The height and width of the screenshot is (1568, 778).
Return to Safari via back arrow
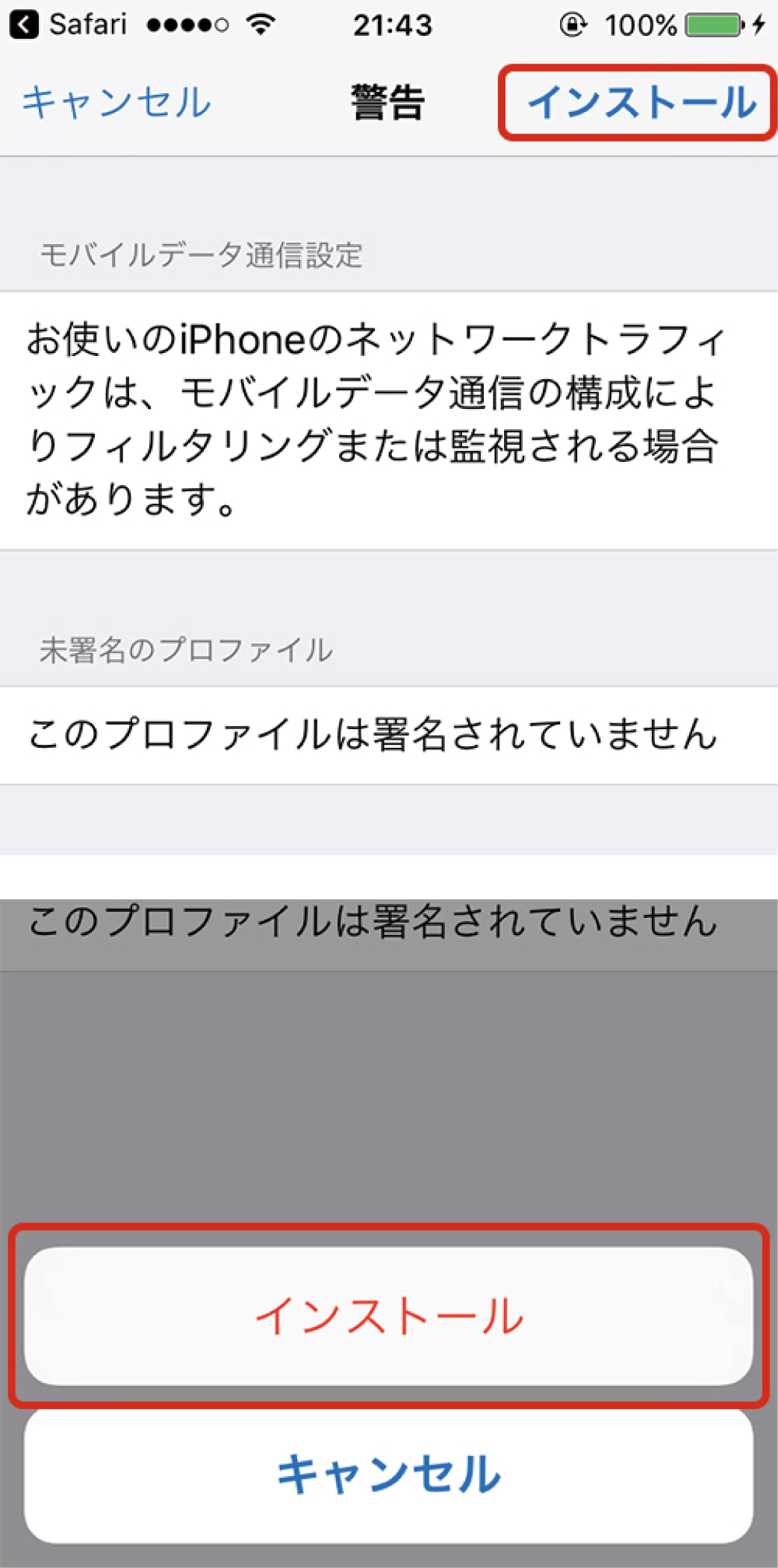24,25
